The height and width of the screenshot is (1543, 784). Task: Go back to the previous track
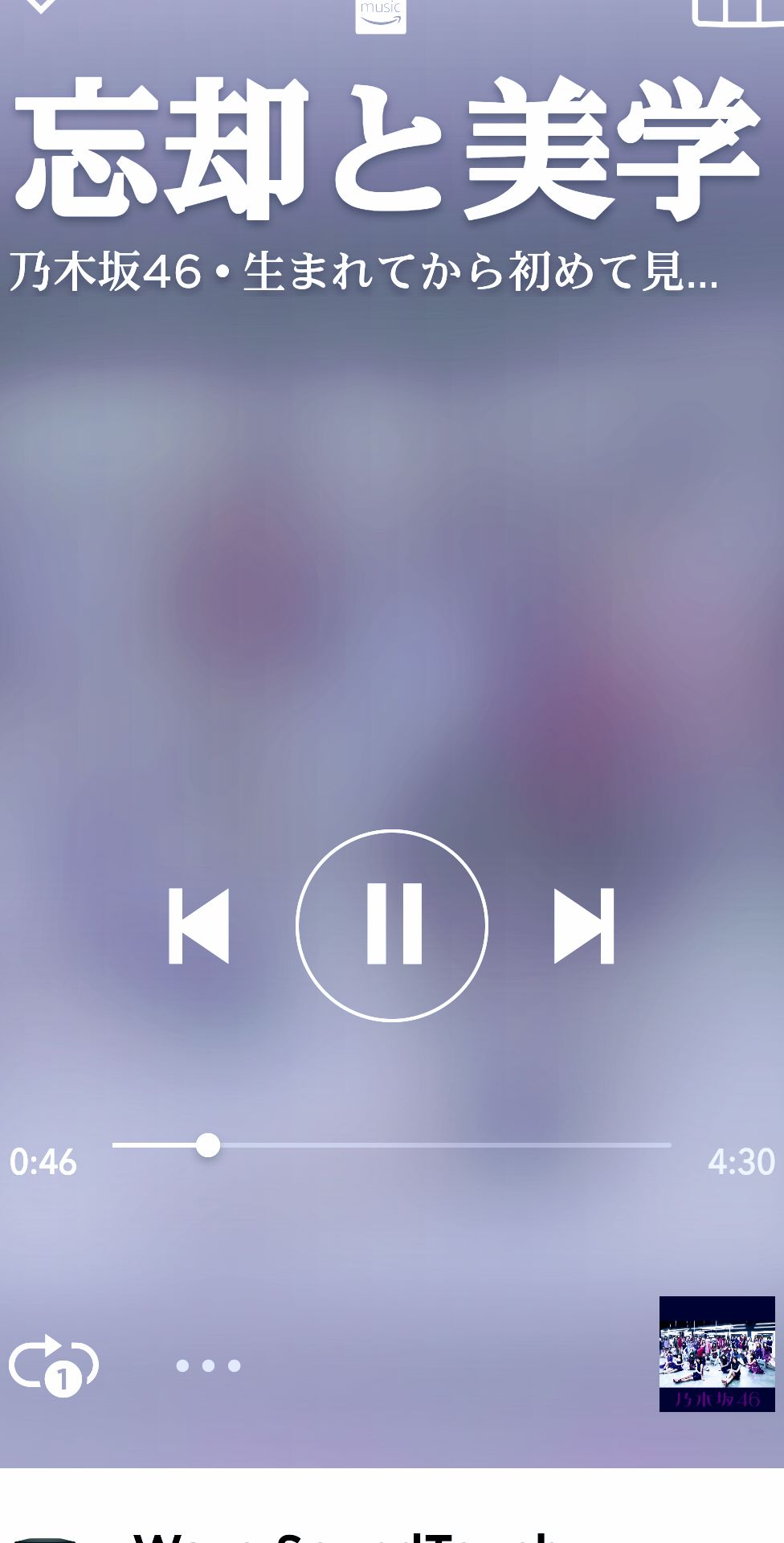click(x=199, y=926)
